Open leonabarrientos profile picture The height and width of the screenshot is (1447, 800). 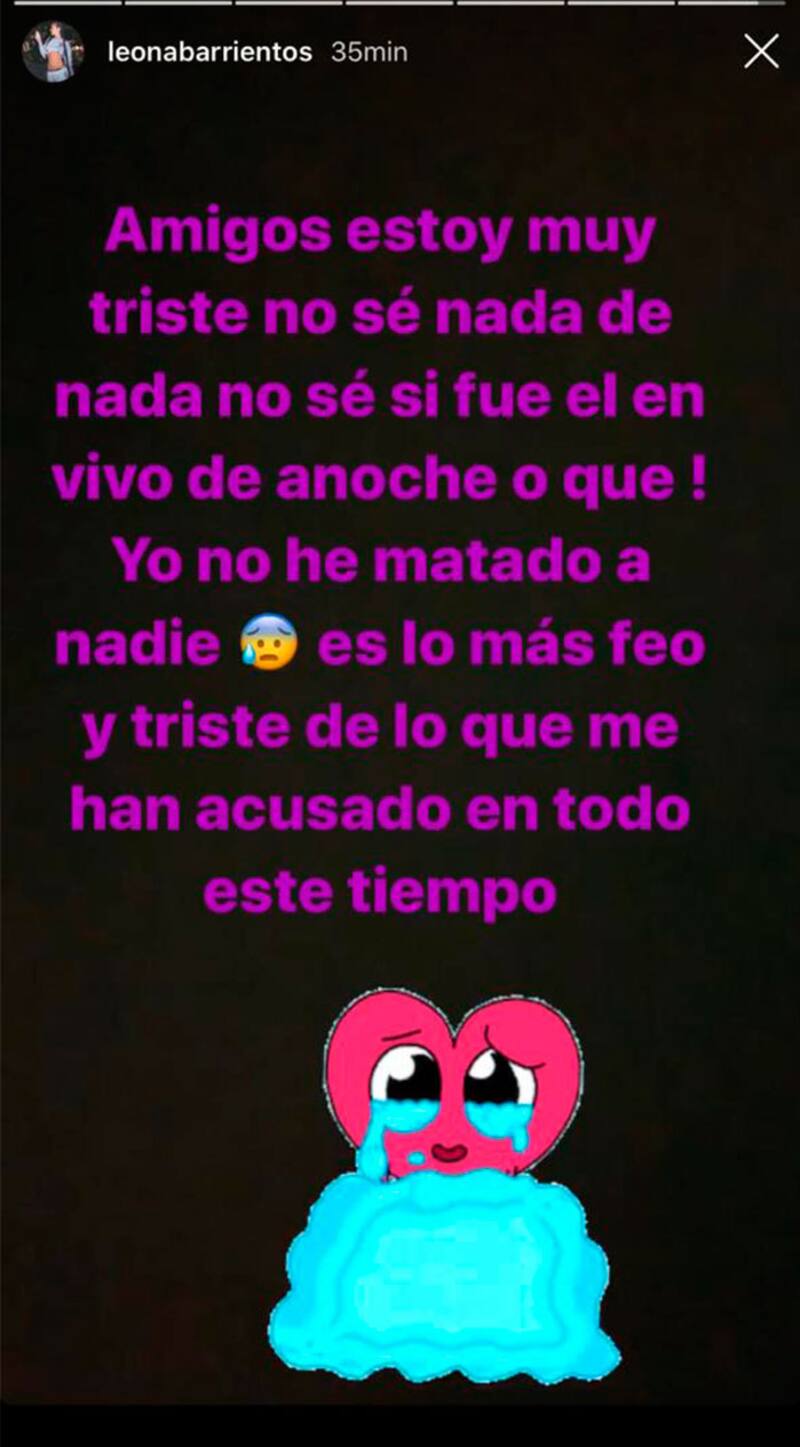point(52,52)
